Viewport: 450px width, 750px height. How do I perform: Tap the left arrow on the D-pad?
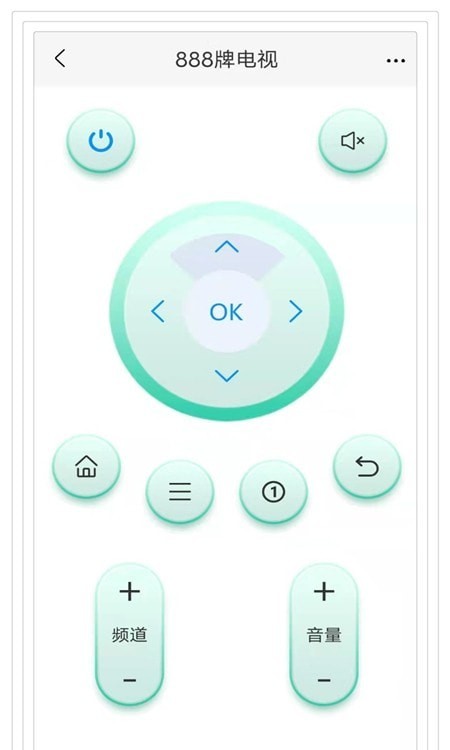tap(158, 311)
